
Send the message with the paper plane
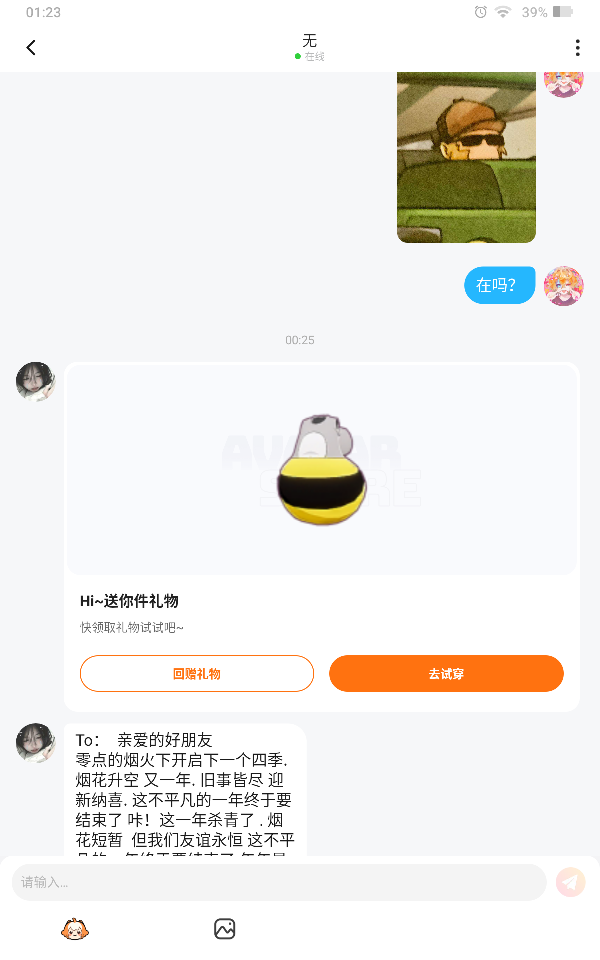[571, 882]
